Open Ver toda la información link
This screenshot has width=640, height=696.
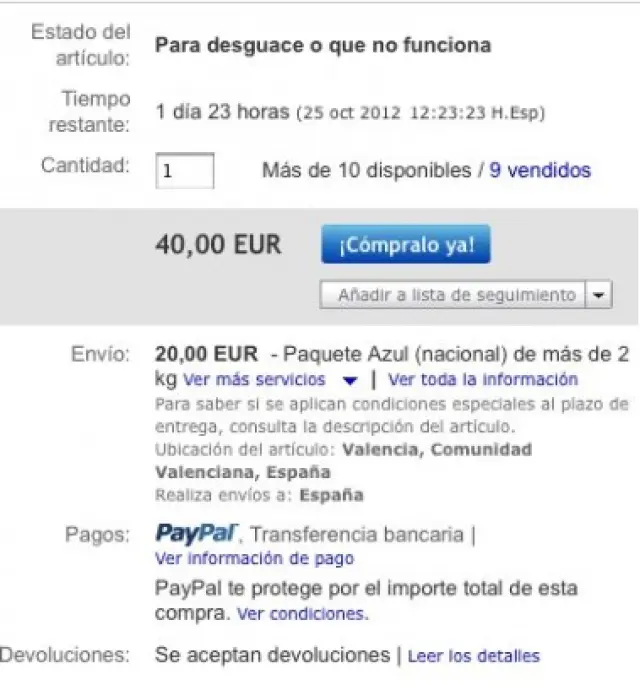pos(482,380)
